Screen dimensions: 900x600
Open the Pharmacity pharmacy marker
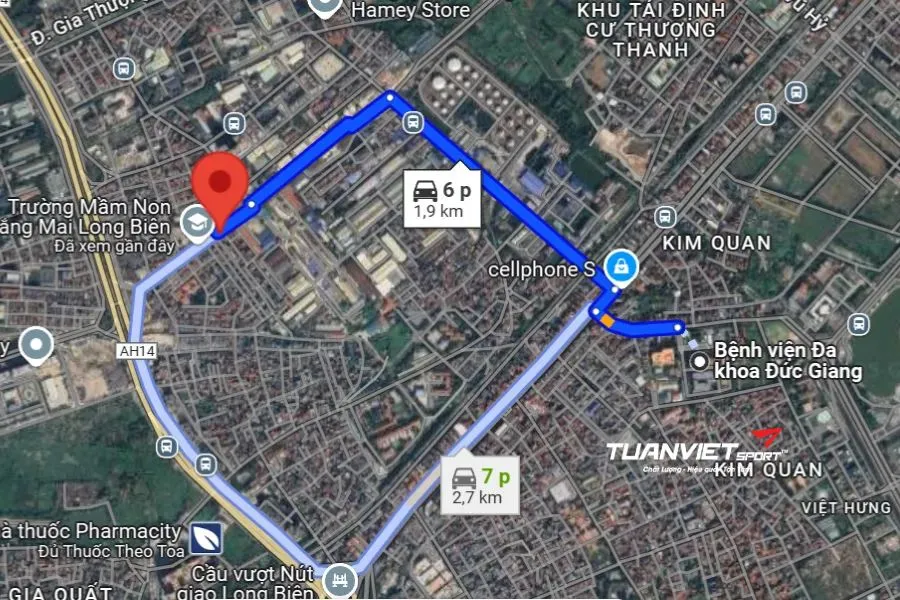206,538
